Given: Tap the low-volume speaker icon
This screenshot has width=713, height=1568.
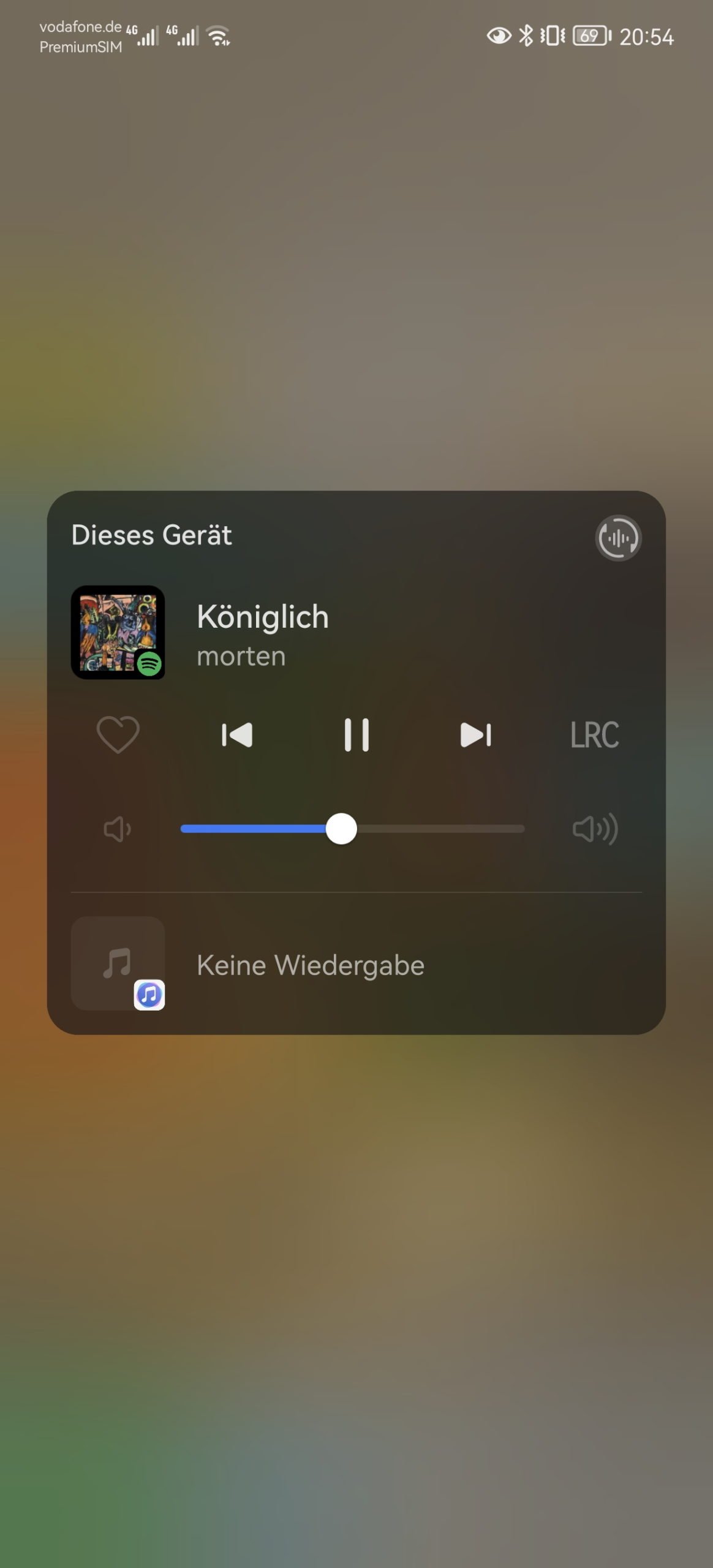Looking at the screenshot, I should 117,829.
